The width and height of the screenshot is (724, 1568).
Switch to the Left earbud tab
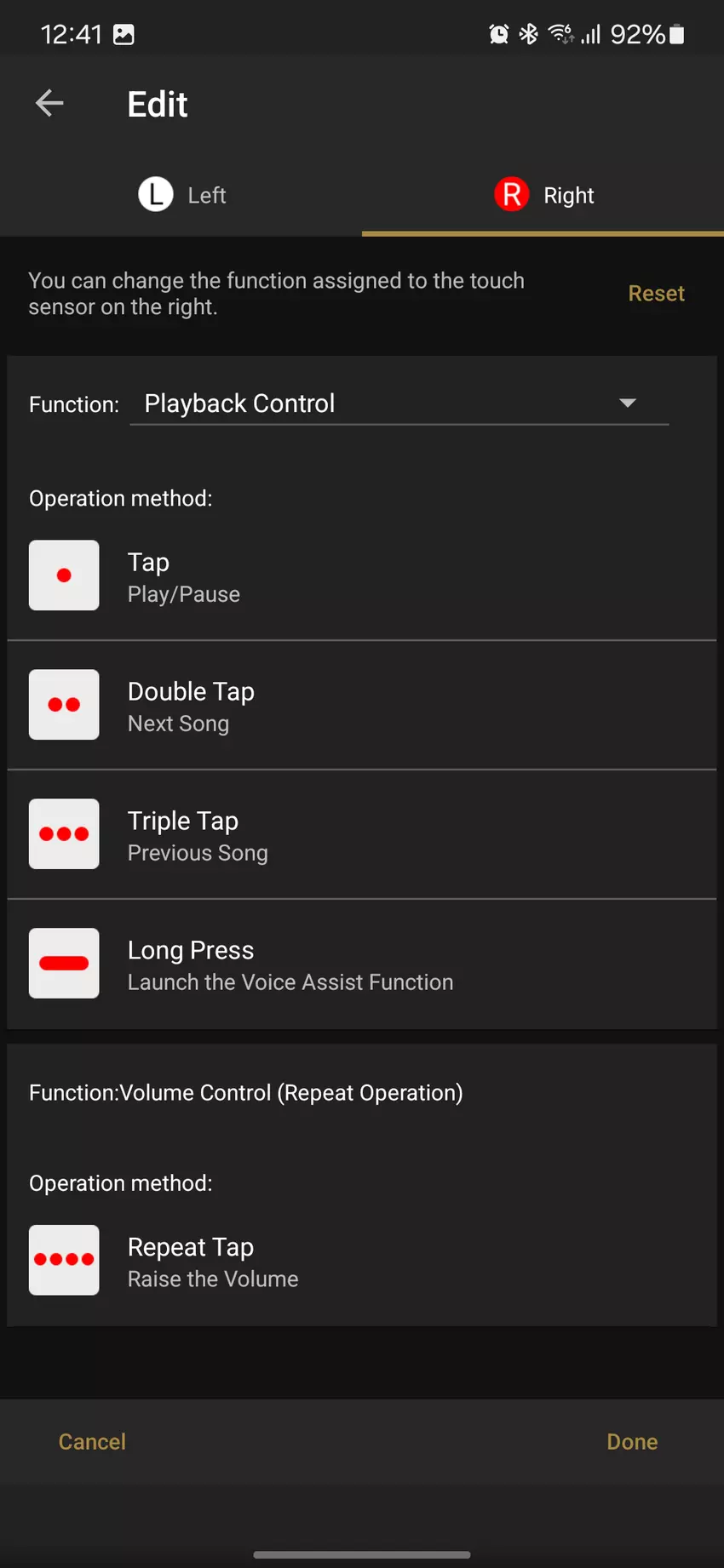(x=181, y=195)
